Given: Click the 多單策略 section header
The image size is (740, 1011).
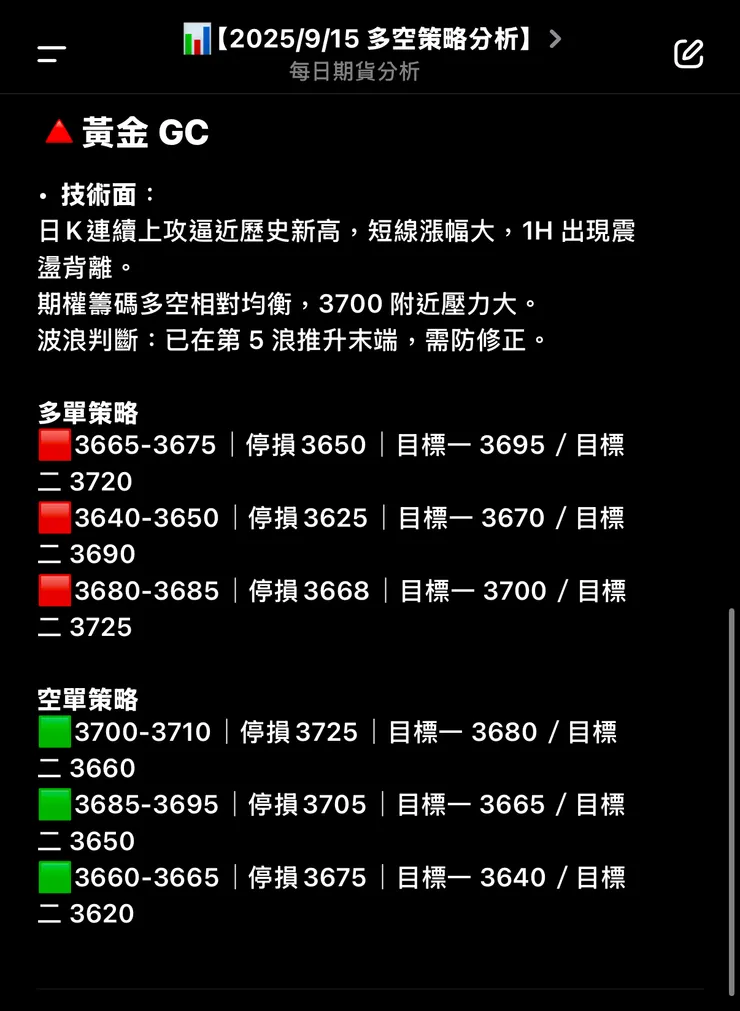Looking at the screenshot, I should (x=85, y=413).
